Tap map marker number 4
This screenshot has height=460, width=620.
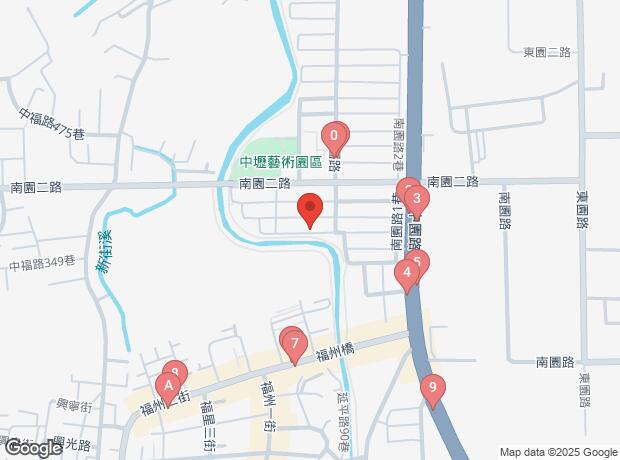click(407, 272)
